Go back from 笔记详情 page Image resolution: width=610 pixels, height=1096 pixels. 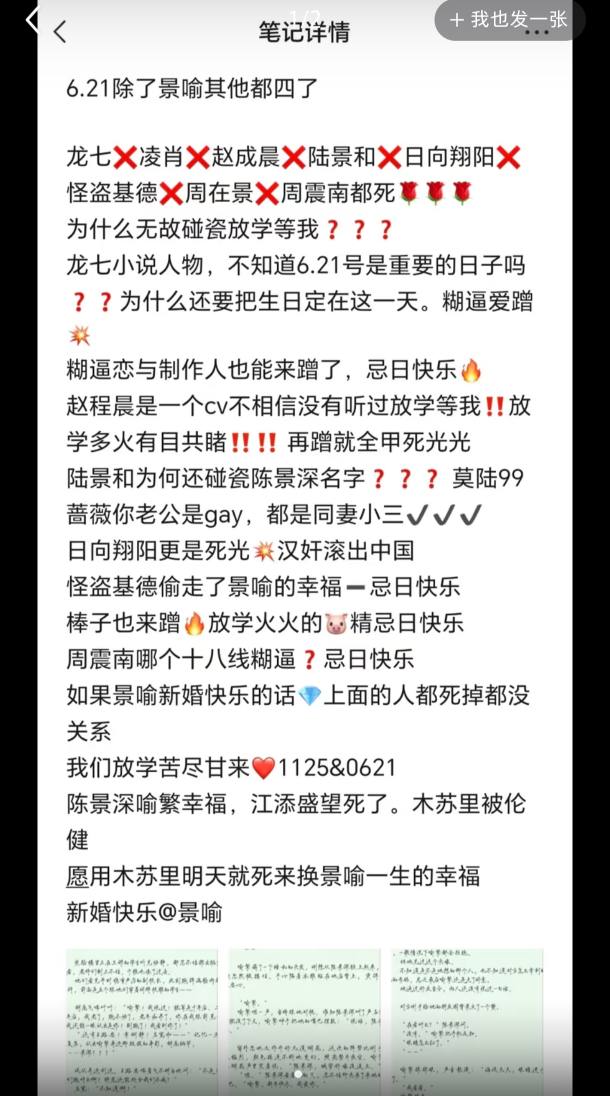pos(60,32)
